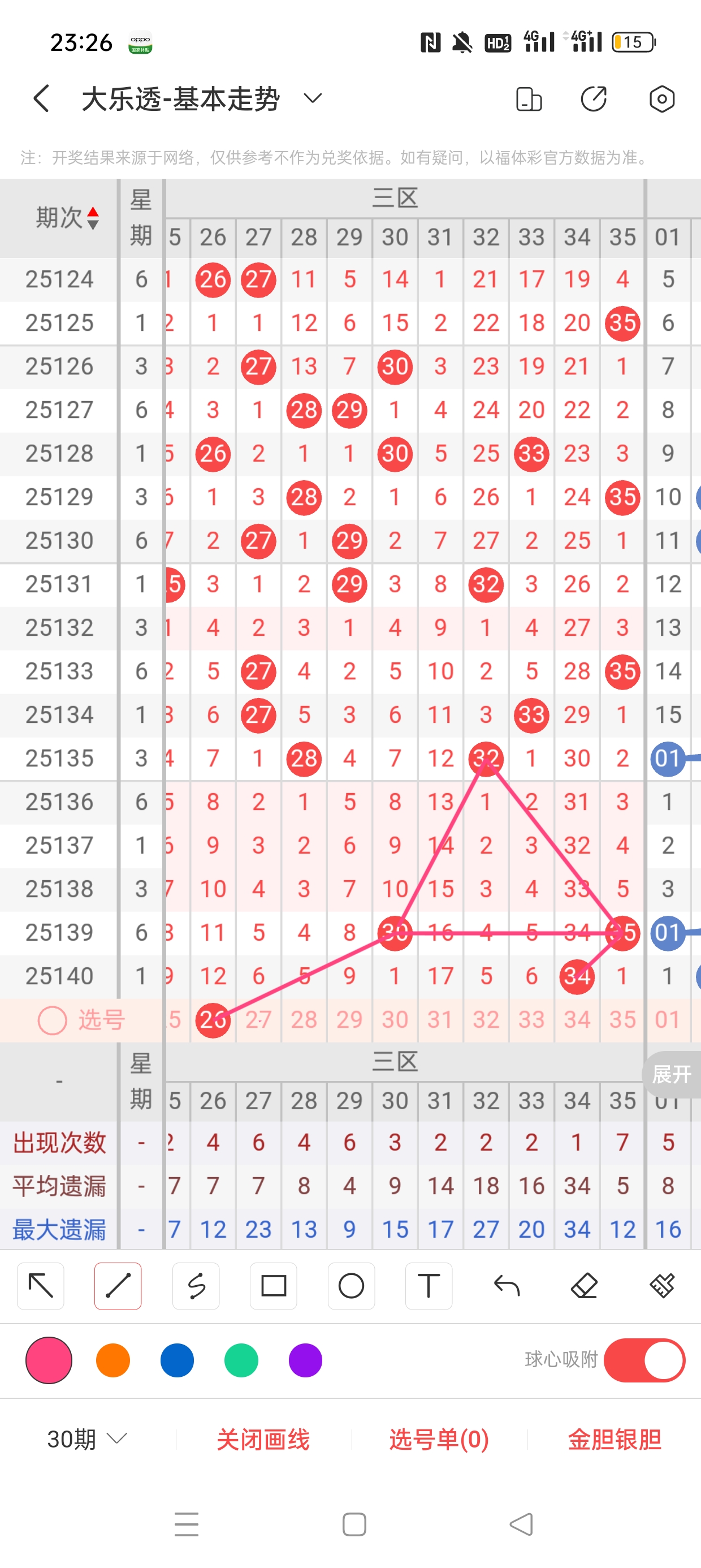Screen dimensions: 701x1568
Task: Choose the blue line color
Action: 177,1360
